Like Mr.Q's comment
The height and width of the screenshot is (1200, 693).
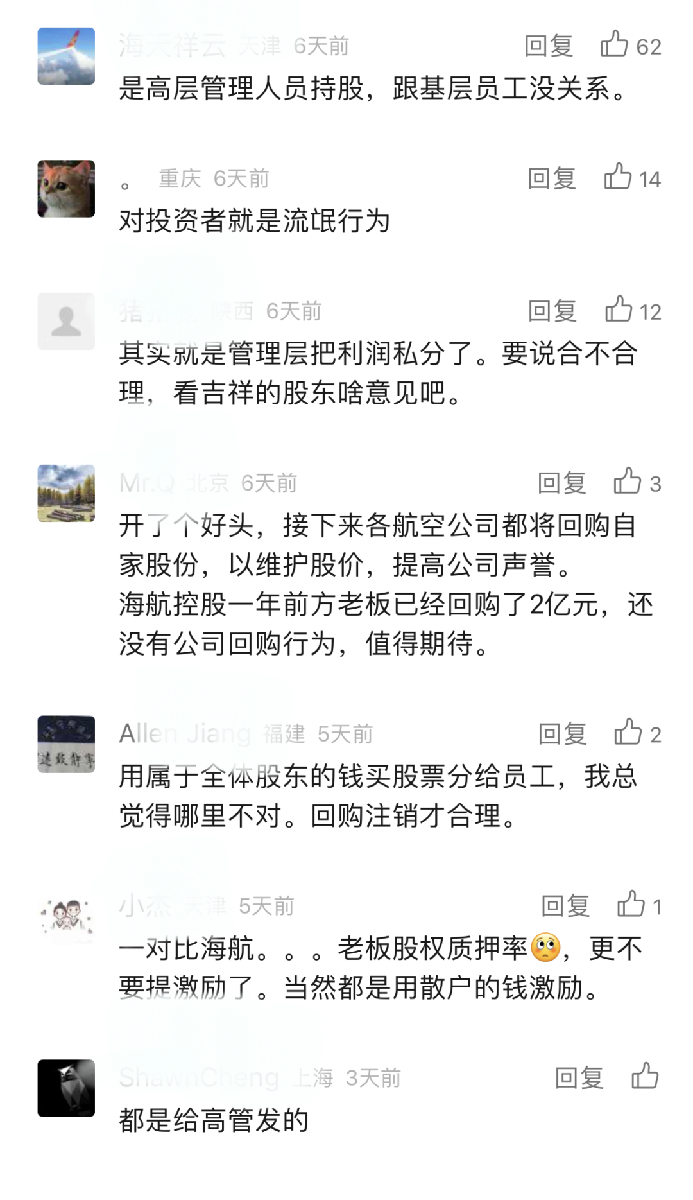tap(627, 483)
